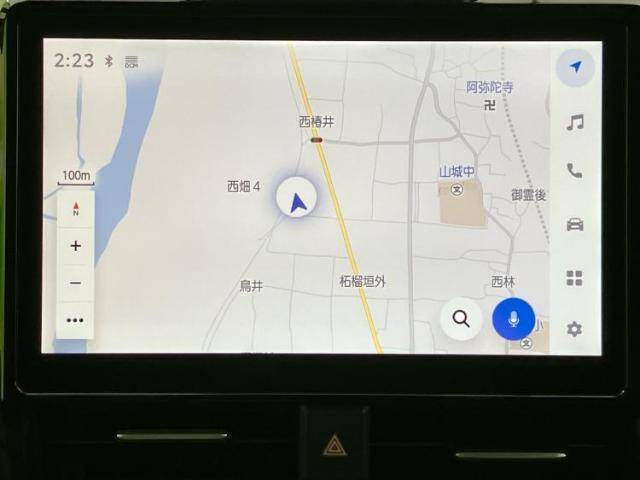Image resolution: width=640 pixels, height=480 pixels.
Task: Open the apps grid
Action: 574,277
